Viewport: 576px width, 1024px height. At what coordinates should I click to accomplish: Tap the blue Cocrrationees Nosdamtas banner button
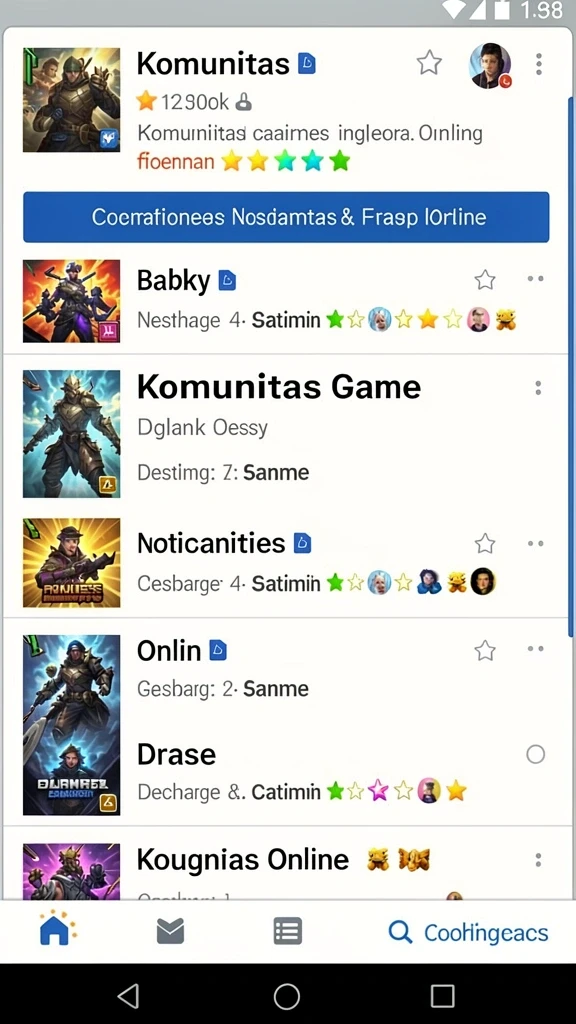(286, 217)
